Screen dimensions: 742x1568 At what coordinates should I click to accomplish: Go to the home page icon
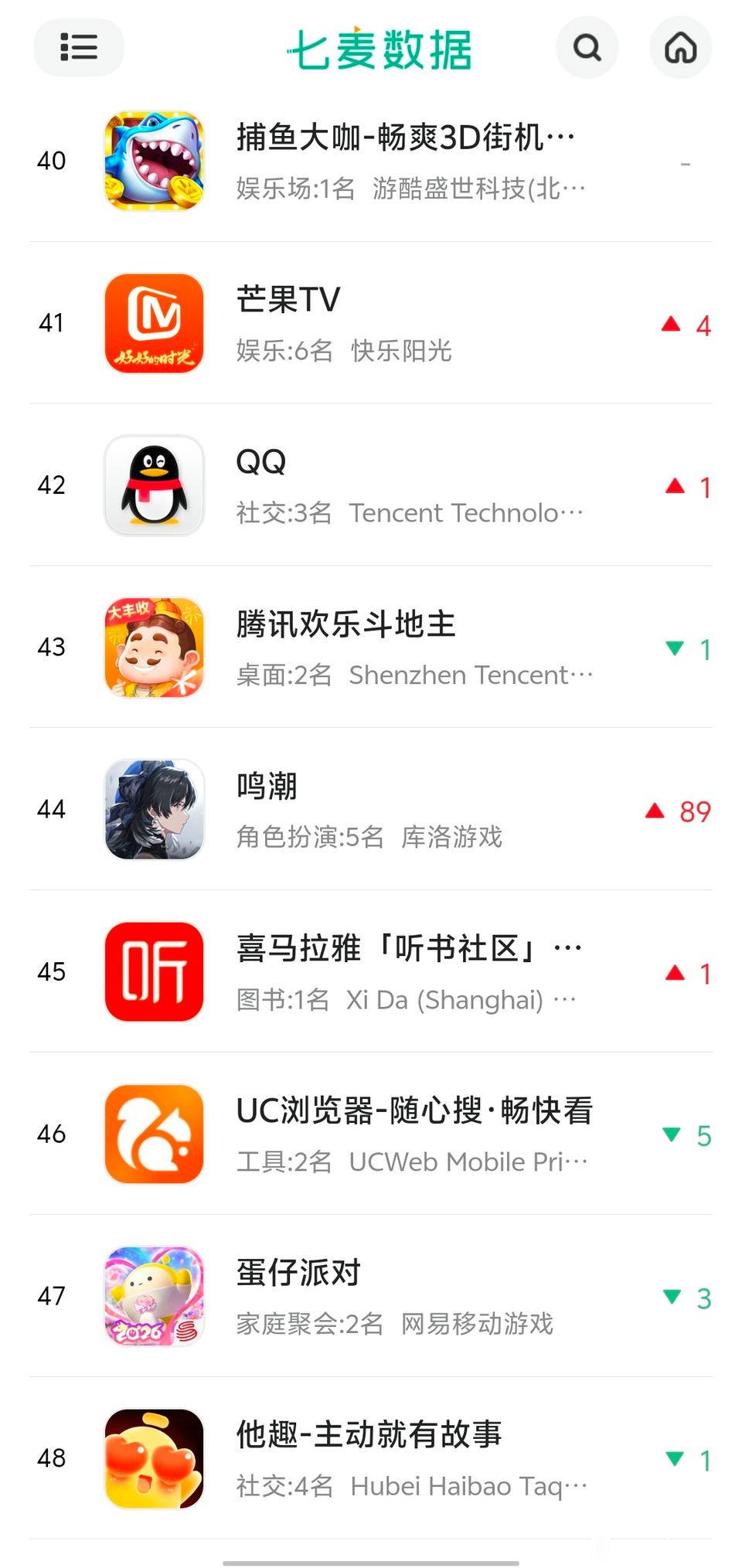[680, 48]
